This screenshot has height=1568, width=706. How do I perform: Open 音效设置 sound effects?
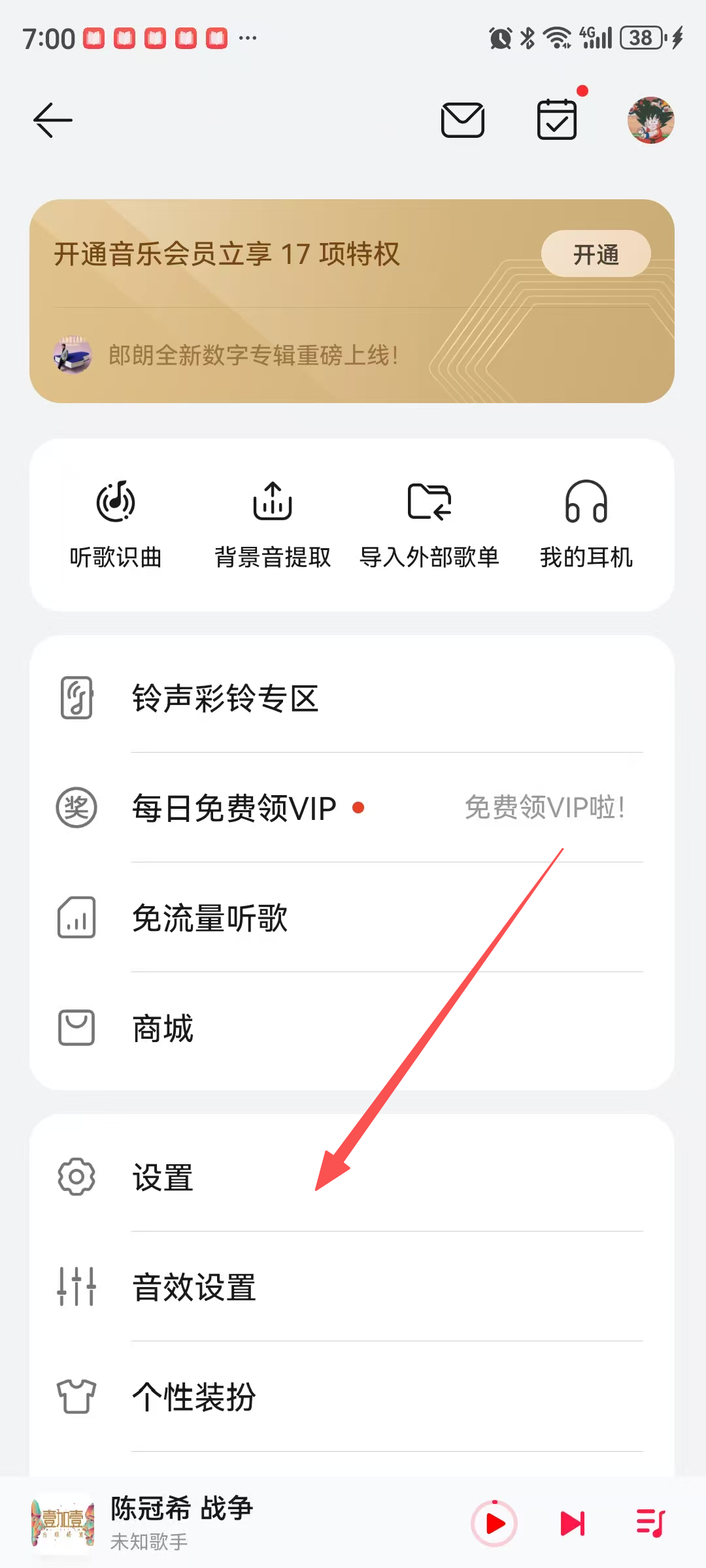pyautogui.click(x=353, y=1287)
